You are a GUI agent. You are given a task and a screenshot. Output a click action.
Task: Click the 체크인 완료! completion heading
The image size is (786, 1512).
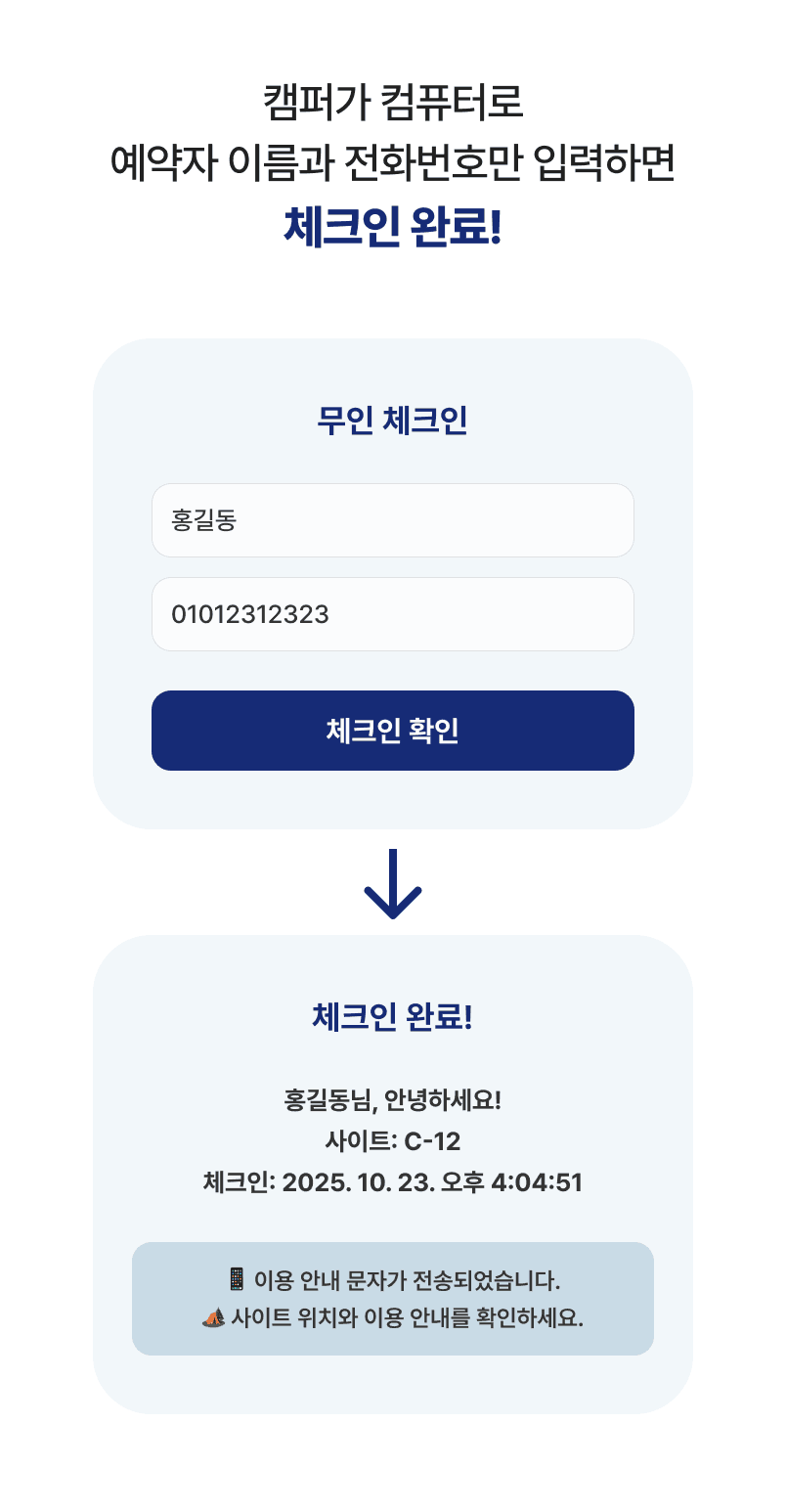tap(393, 1017)
